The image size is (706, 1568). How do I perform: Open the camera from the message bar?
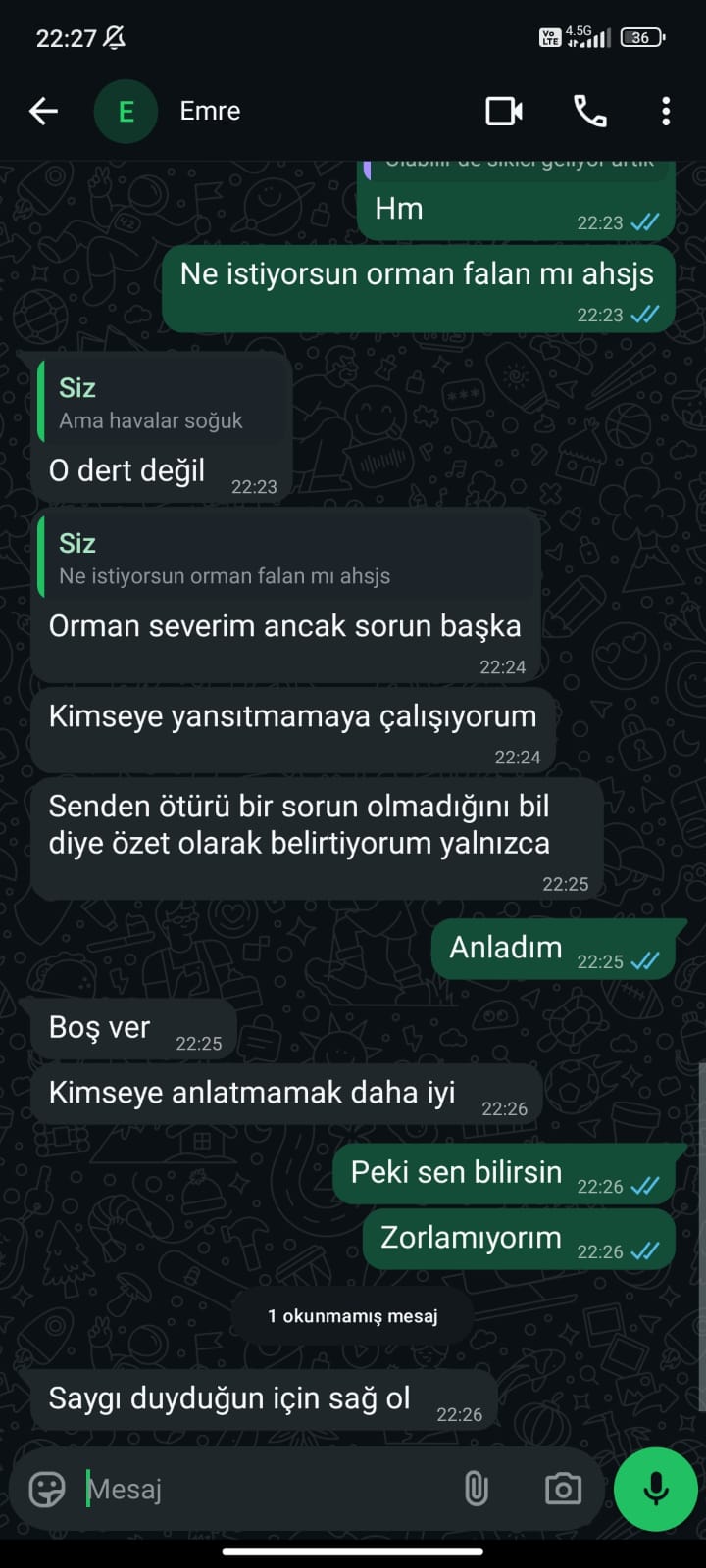tap(563, 1489)
